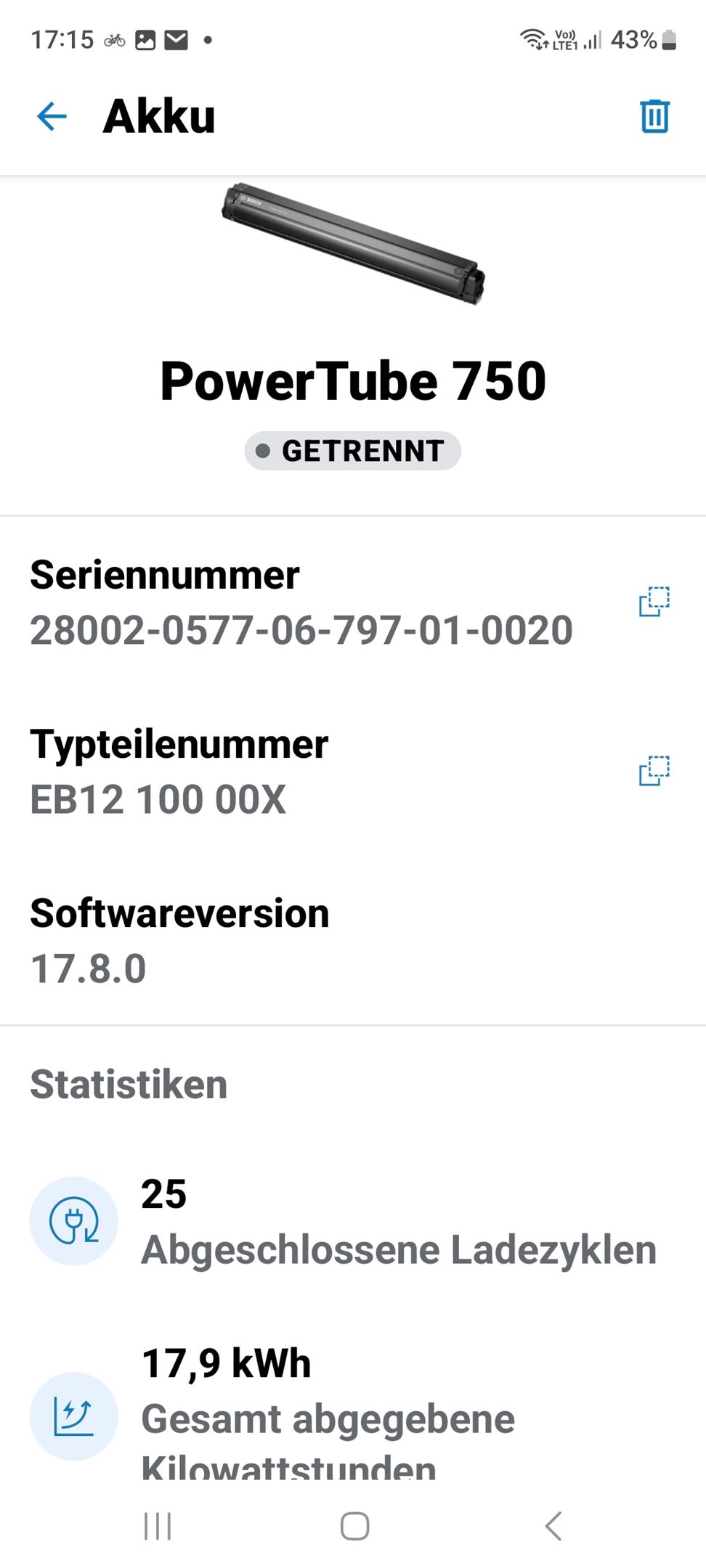706x1568 pixels.
Task: Open recent apps in the navigation bar
Action: click(x=158, y=1526)
